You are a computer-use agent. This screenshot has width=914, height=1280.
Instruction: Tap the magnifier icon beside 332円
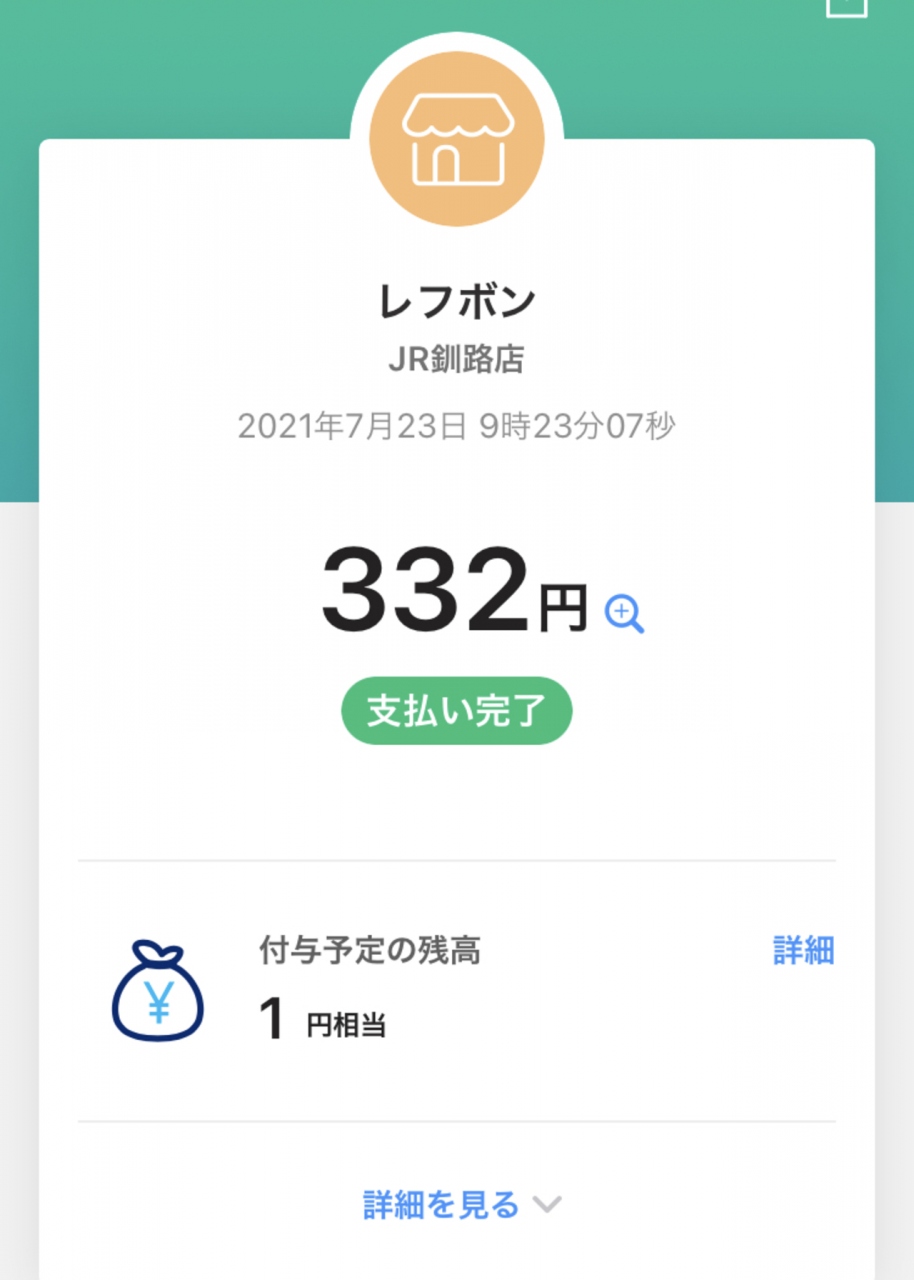click(x=624, y=613)
